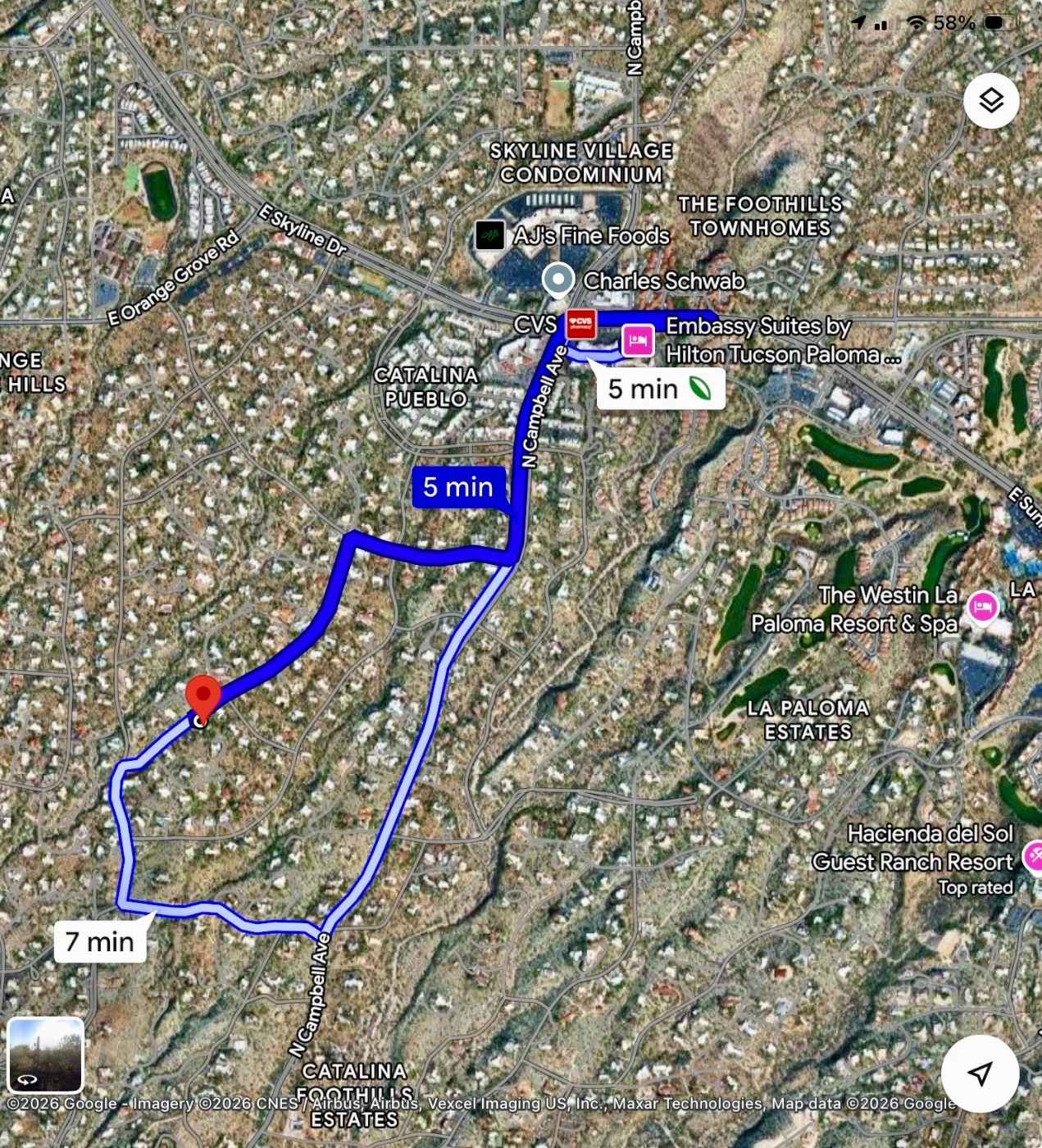Open the Street View thumbnail
1042x1148 pixels.
(46, 1055)
